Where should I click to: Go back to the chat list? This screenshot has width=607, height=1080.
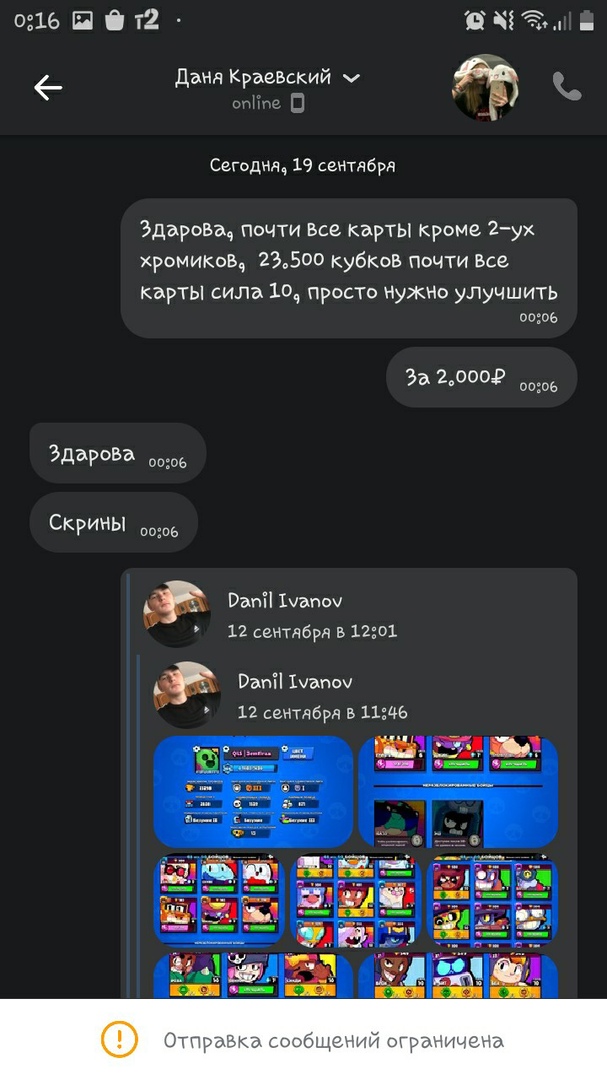pos(48,88)
